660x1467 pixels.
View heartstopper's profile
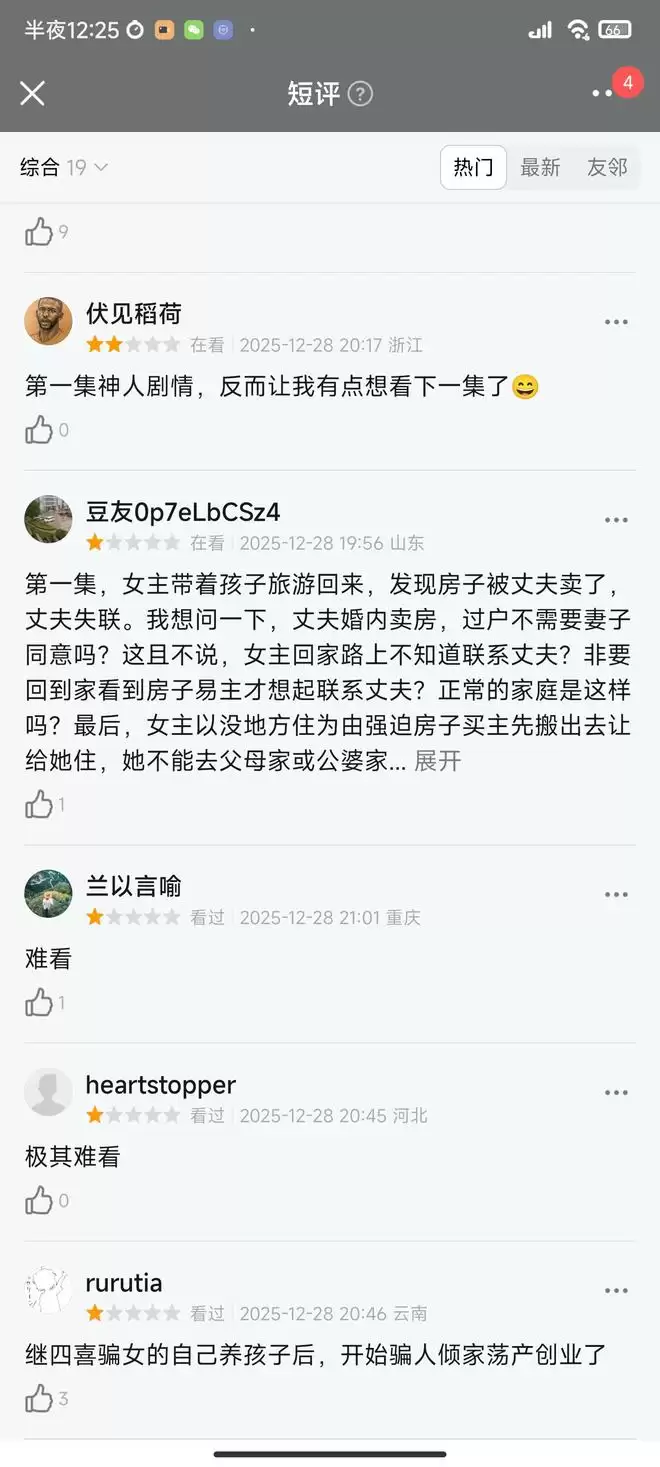48,1092
